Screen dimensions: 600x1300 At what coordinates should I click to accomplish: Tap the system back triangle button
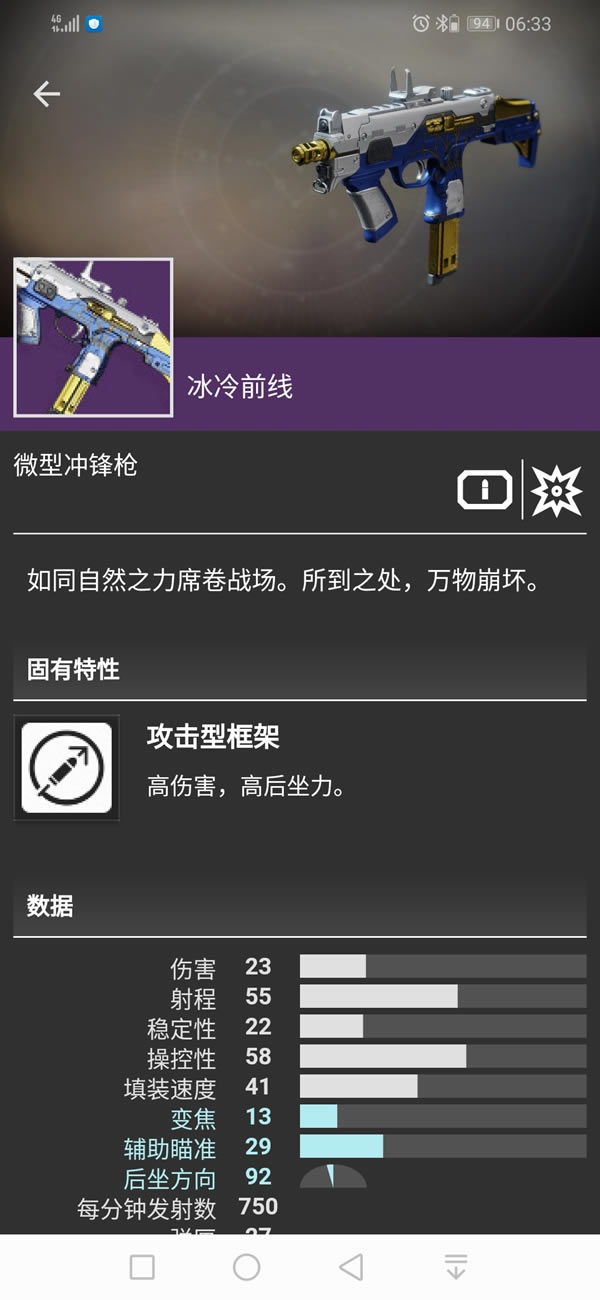tap(351, 1267)
